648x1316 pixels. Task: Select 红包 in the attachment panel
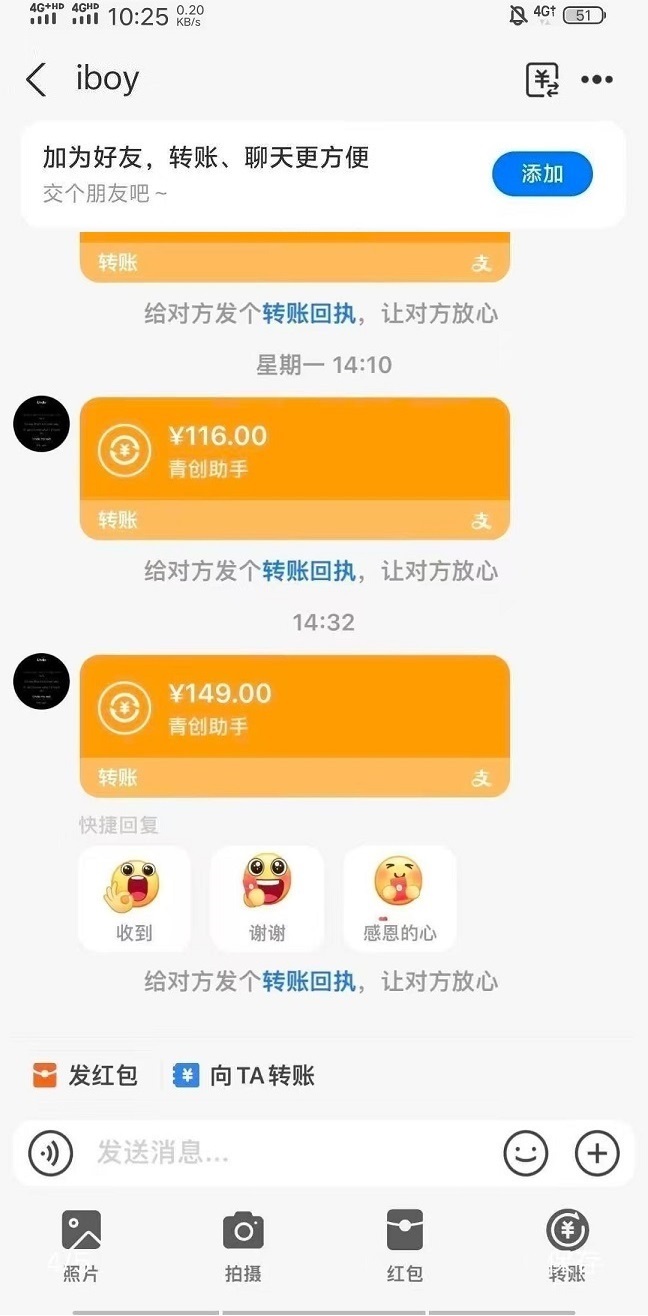(405, 1243)
